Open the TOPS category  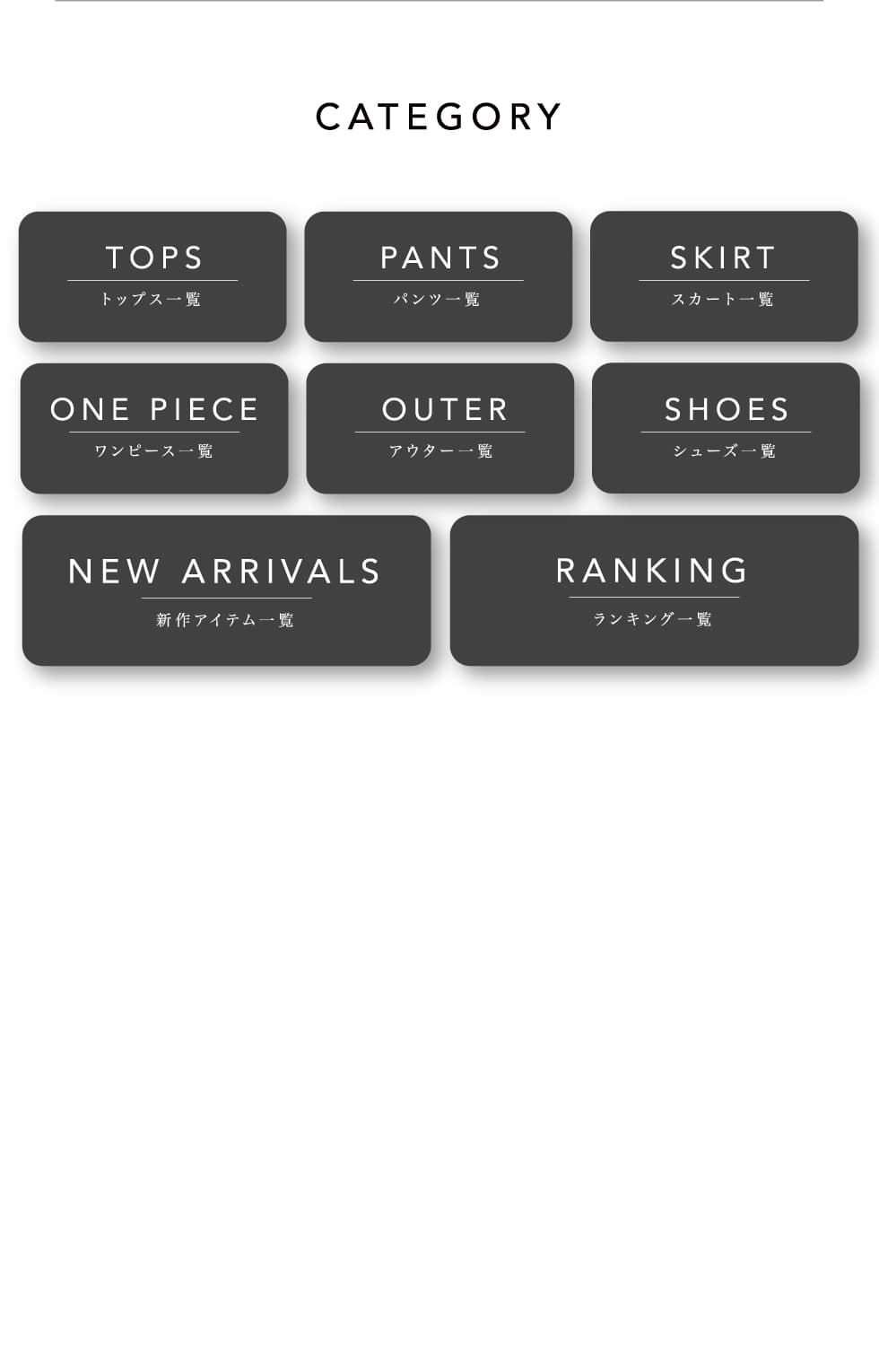click(152, 276)
